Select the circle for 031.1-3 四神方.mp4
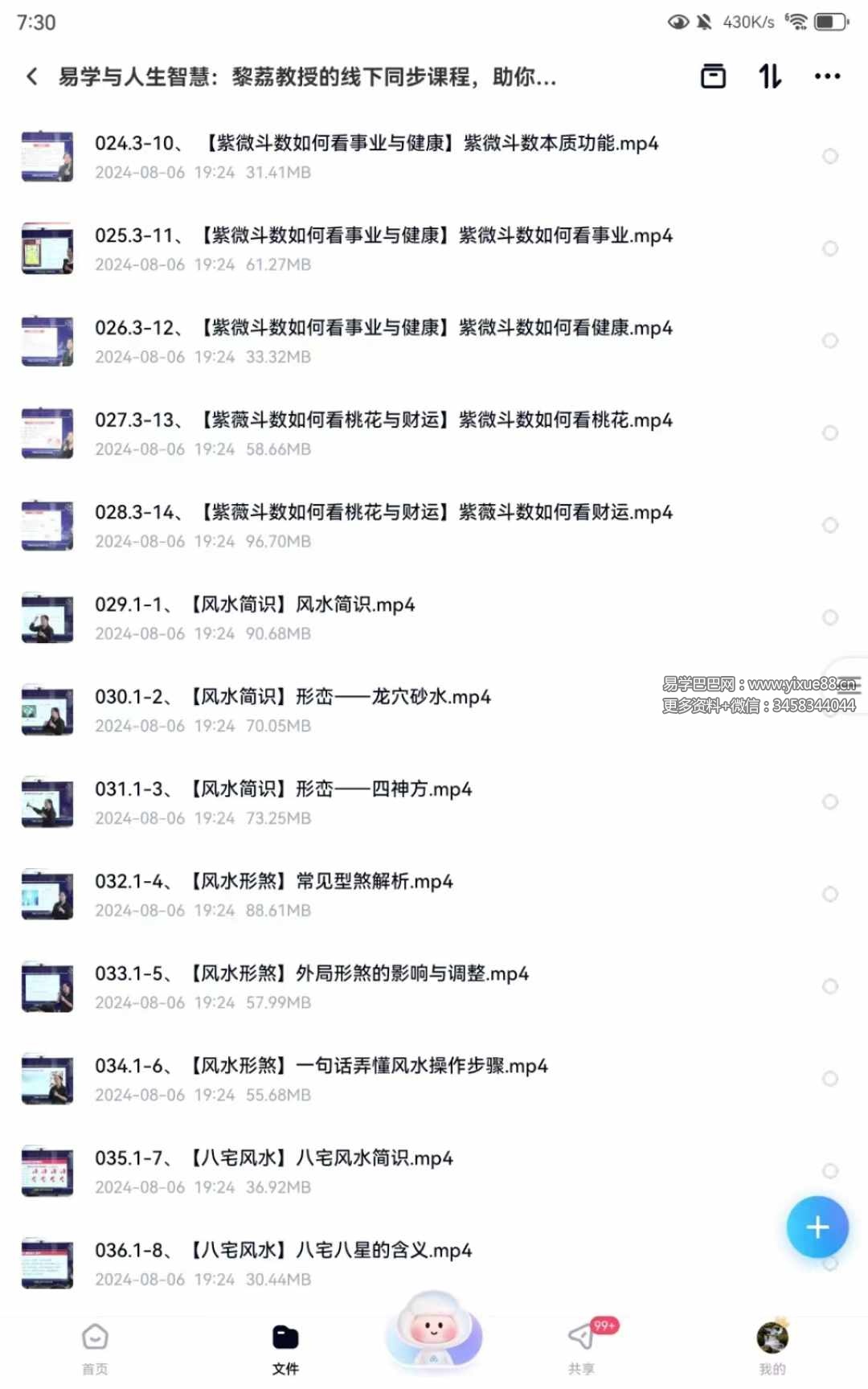The width and height of the screenshot is (868, 1389). click(x=830, y=802)
